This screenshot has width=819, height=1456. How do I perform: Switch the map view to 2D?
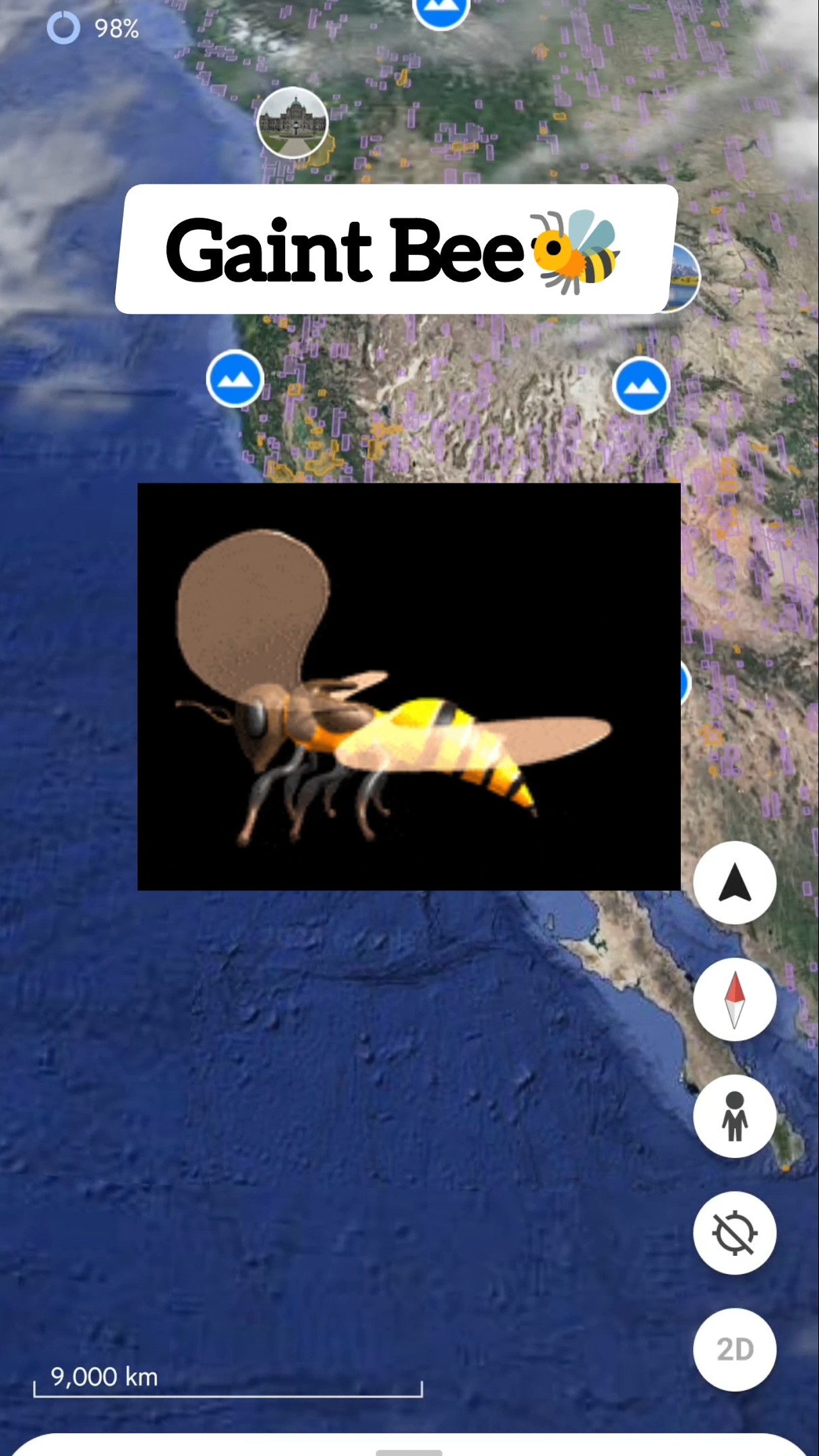click(x=735, y=1349)
